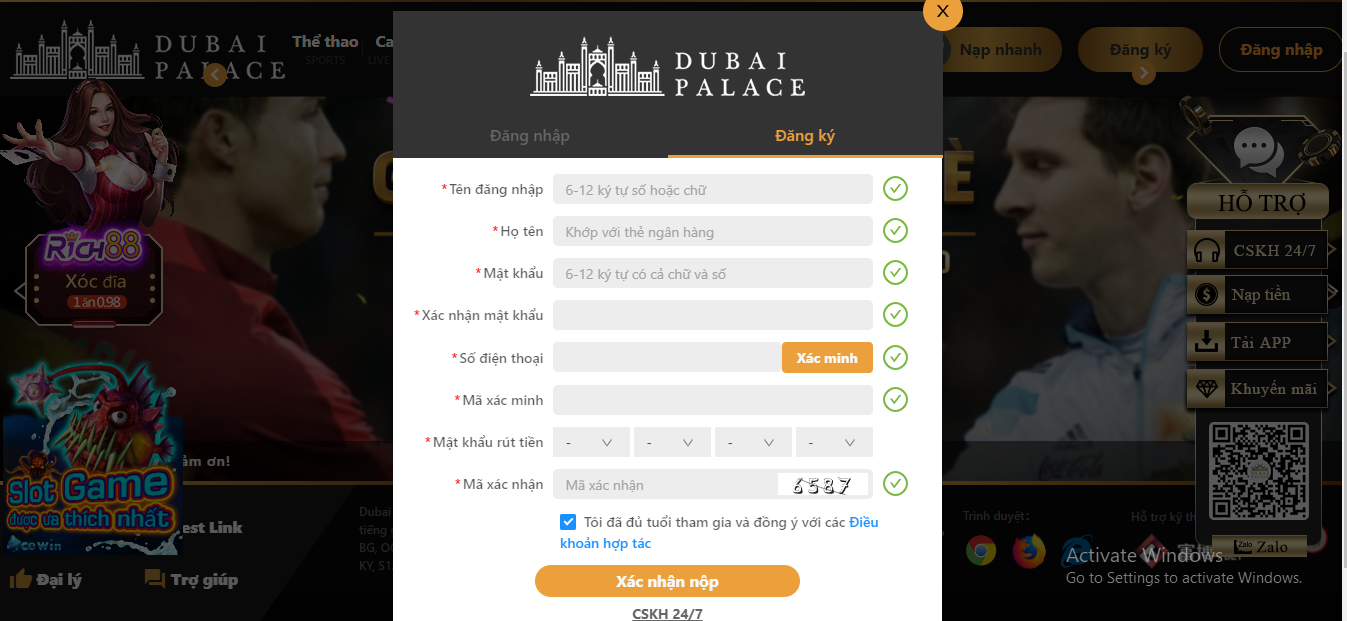Submit with Xác nhận nộp button
This screenshot has width=1347, height=621.
pyautogui.click(x=667, y=581)
